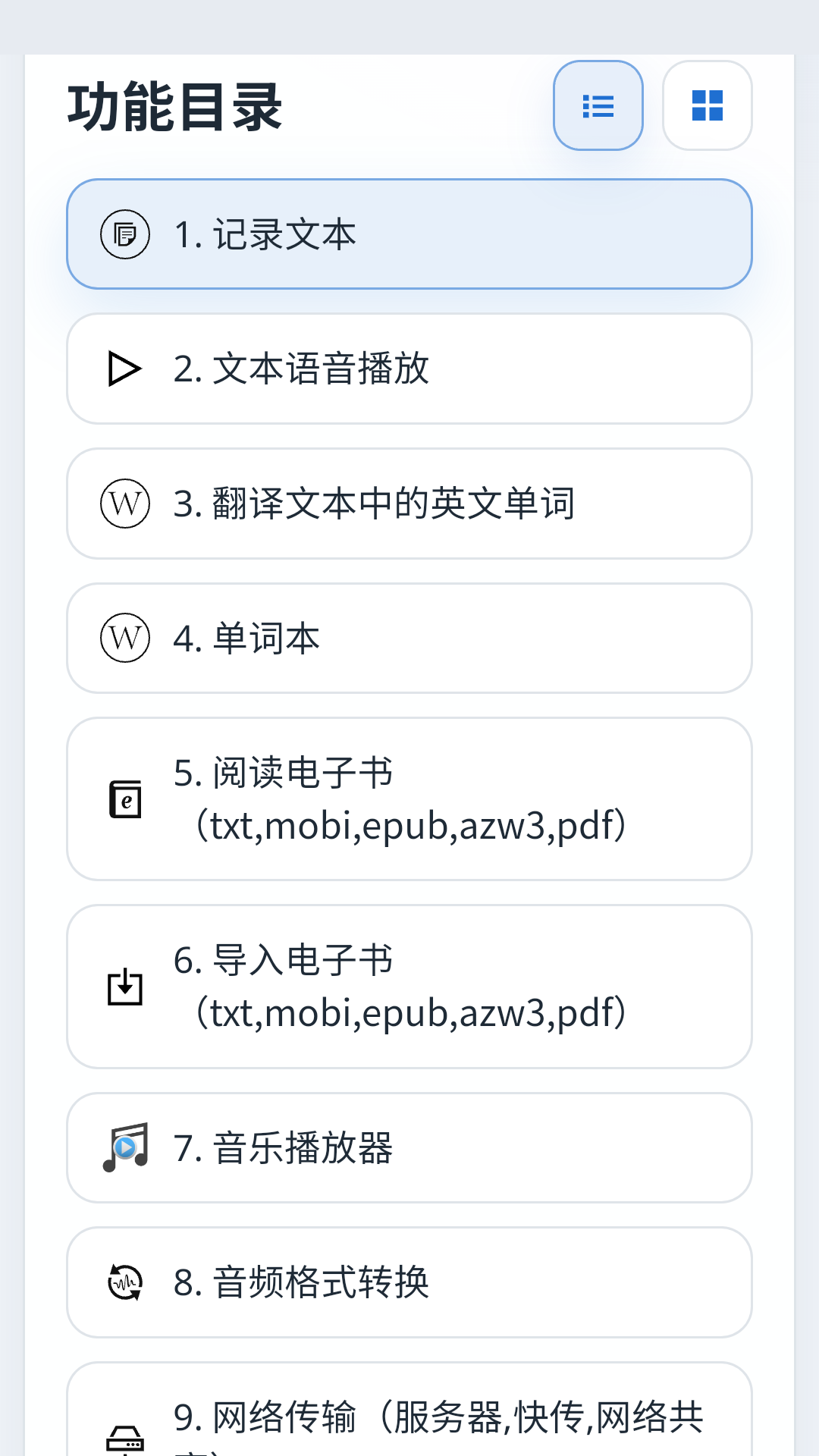Open 音乐播放器 feature

click(x=409, y=1147)
